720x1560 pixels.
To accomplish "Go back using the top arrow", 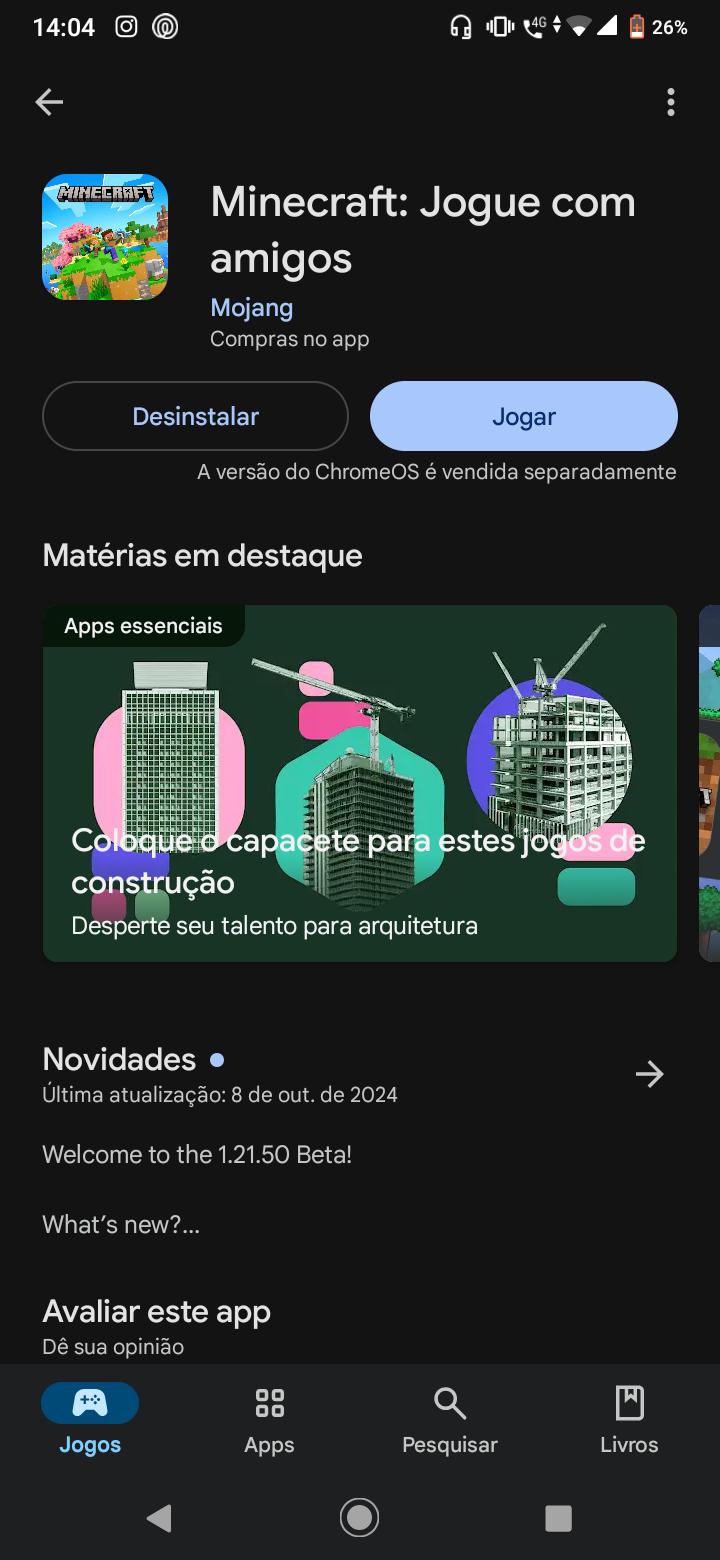I will pyautogui.click(x=49, y=101).
